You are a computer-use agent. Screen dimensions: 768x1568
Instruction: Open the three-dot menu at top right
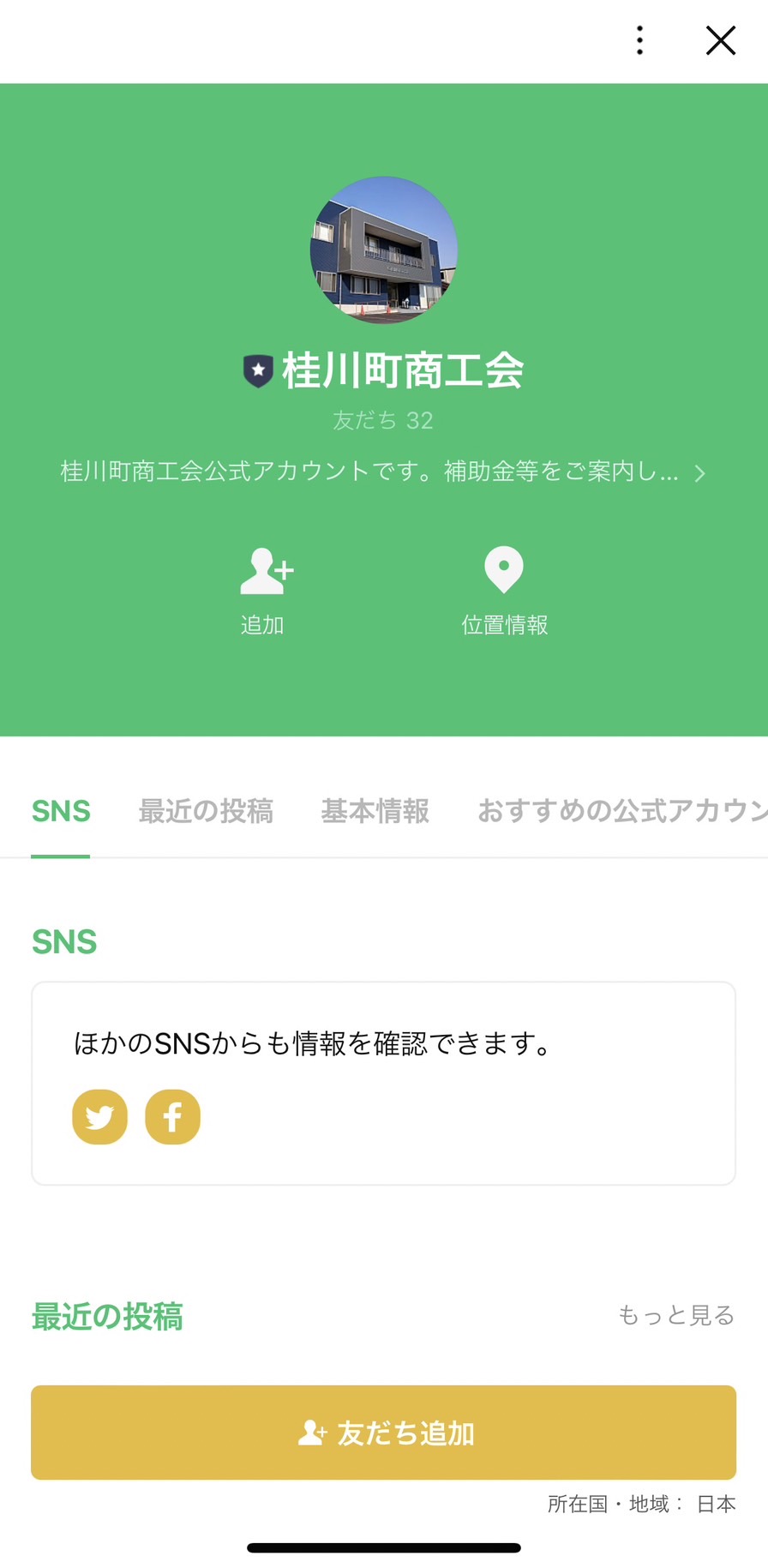coord(639,40)
